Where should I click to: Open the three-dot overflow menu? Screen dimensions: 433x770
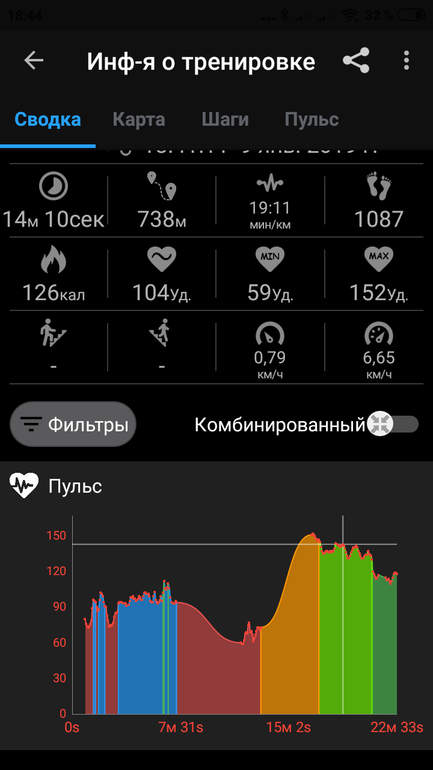click(x=406, y=60)
